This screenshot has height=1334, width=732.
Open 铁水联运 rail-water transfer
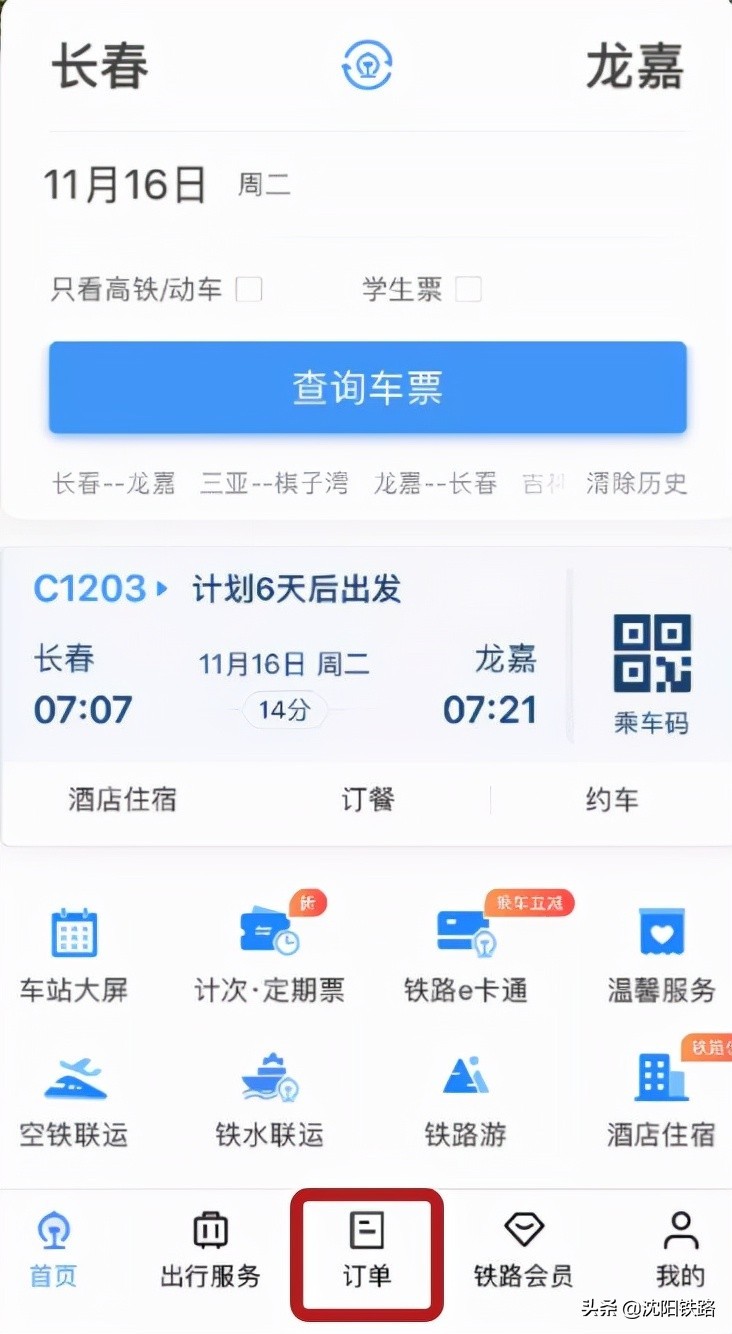tap(269, 1097)
